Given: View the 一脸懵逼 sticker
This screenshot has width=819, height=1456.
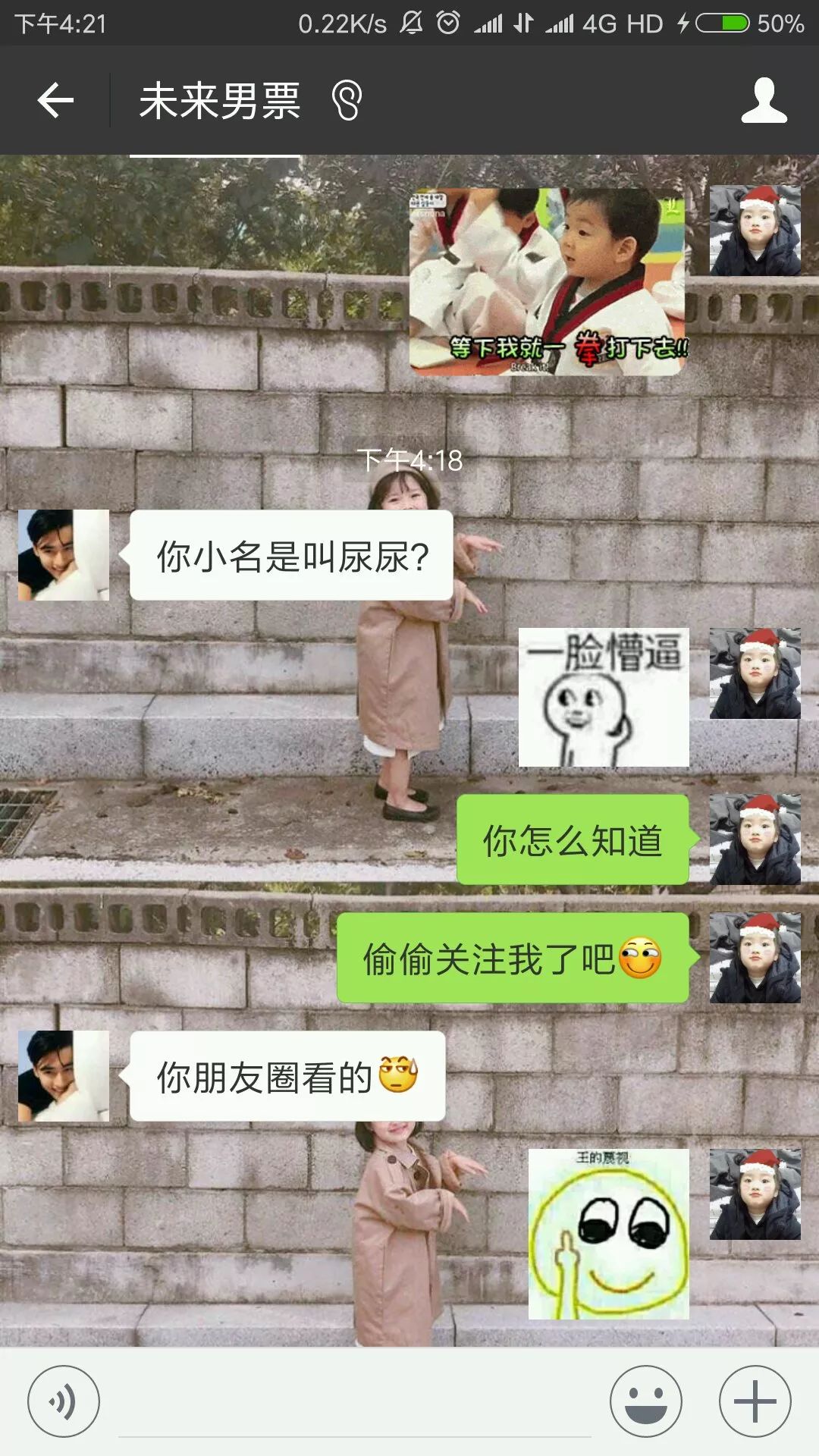Looking at the screenshot, I should click(x=604, y=697).
